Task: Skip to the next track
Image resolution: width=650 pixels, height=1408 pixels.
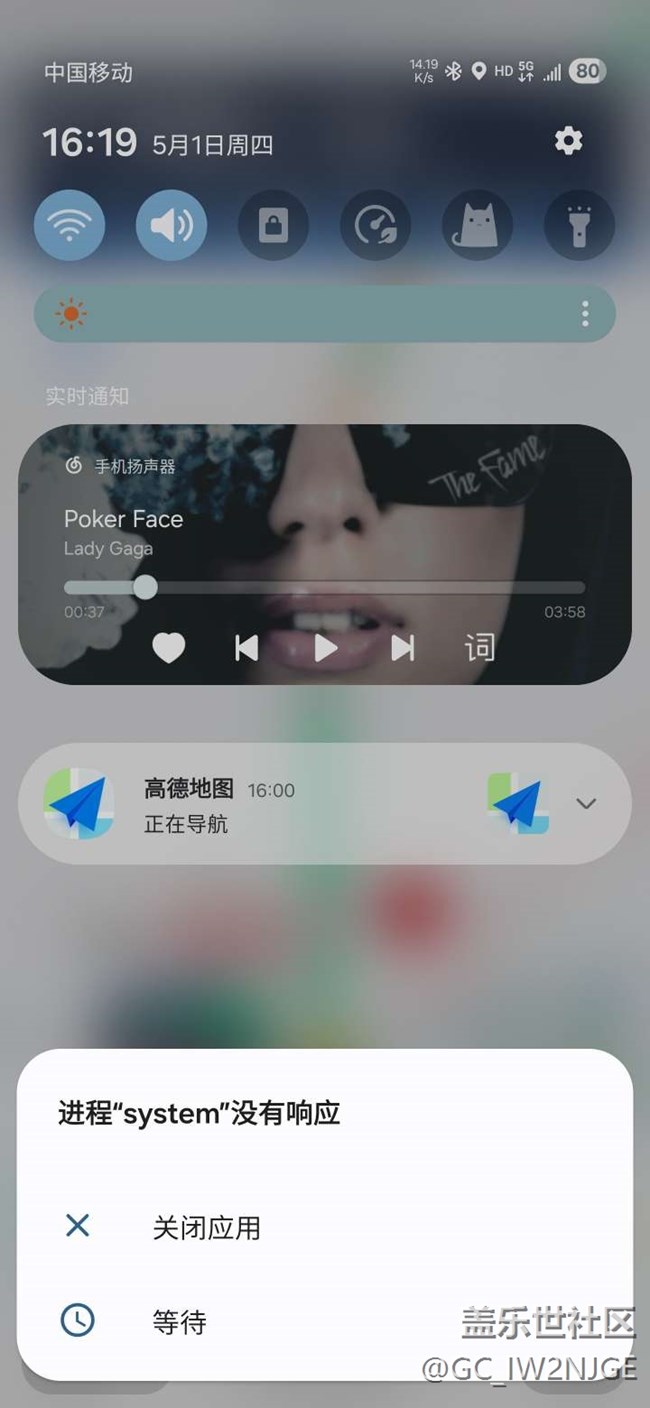Action: point(403,649)
